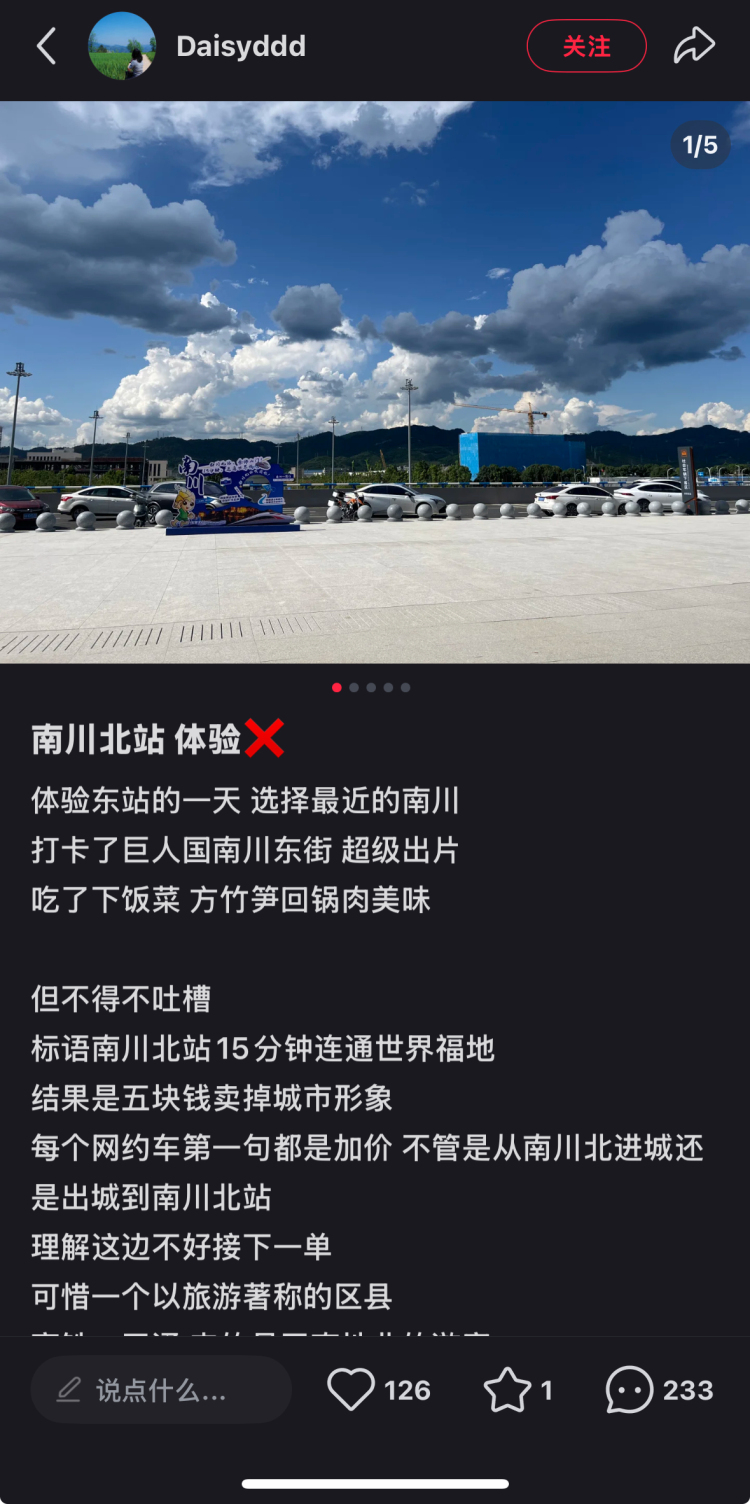Open Daisyddd's profile avatar
This screenshot has width=750, height=1504.
tap(122, 46)
